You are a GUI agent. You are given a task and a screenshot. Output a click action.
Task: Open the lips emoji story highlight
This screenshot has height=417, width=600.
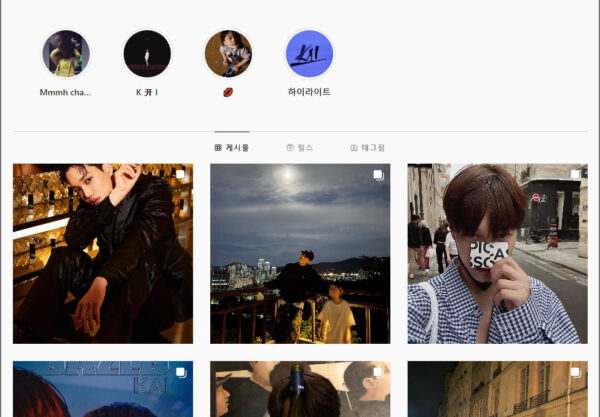pyautogui.click(x=228, y=54)
